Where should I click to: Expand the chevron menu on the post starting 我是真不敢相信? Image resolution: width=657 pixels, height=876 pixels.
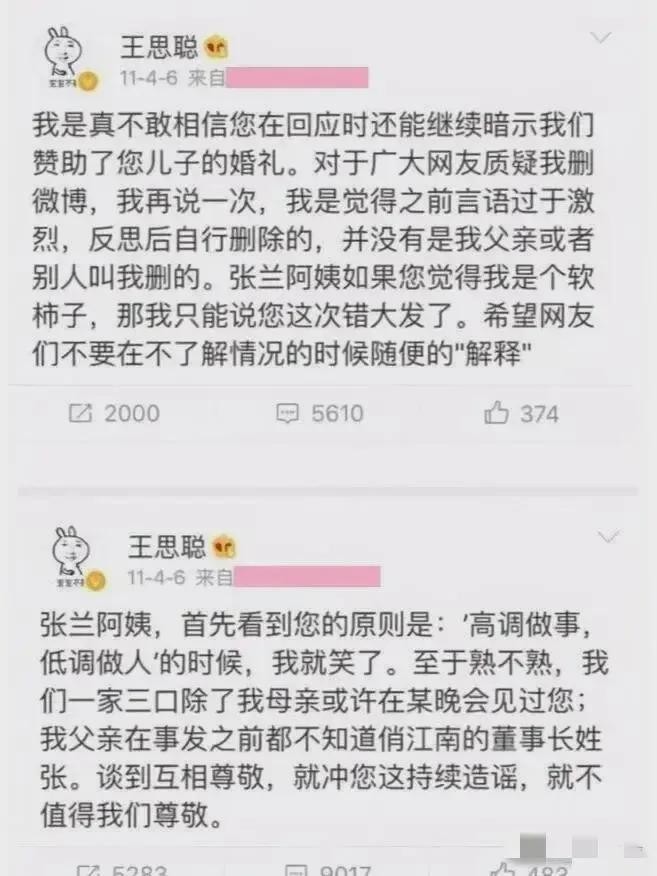tap(603, 39)
